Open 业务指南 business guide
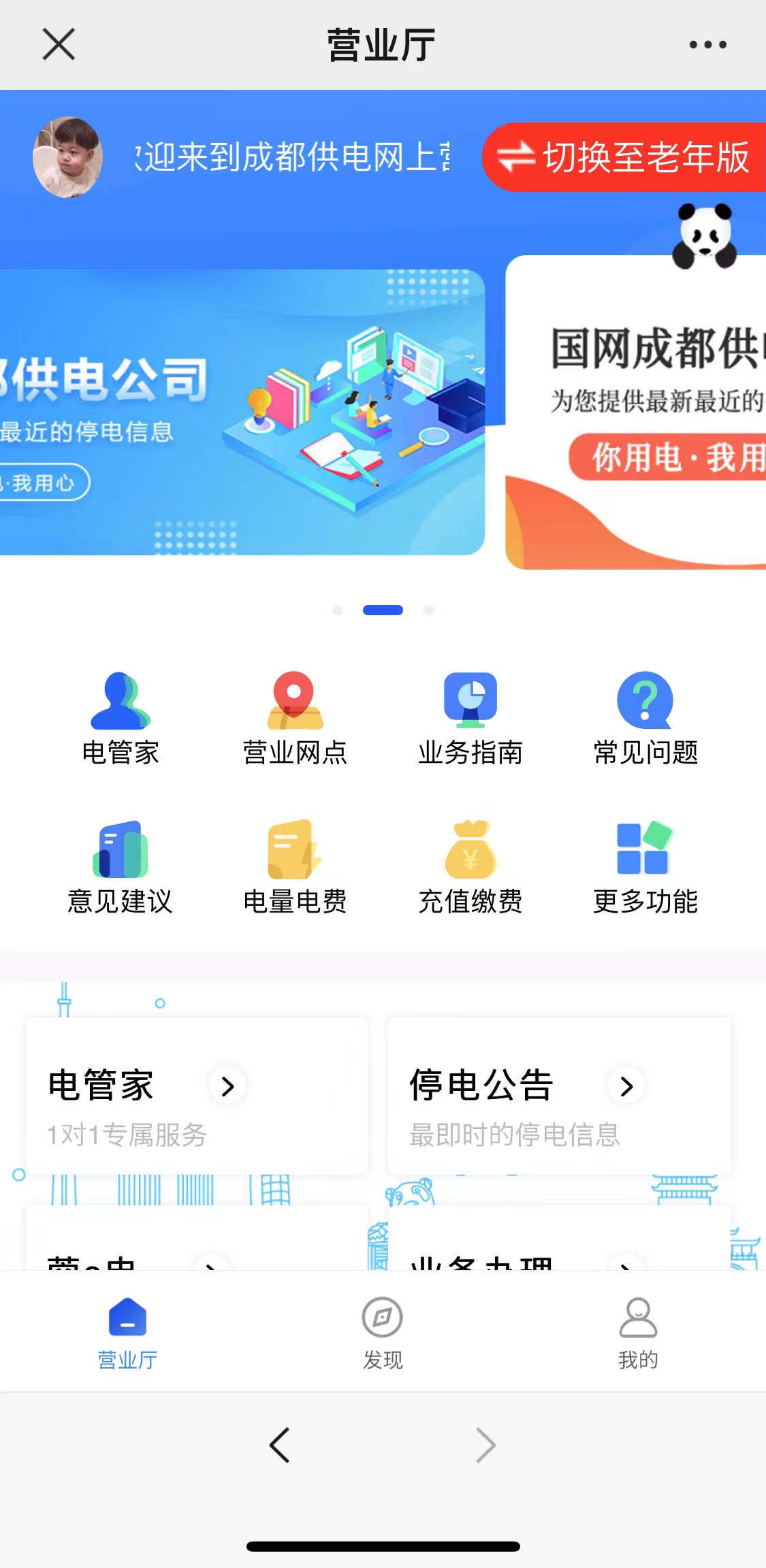This screenshot has width=766, height=1568. 470,719
